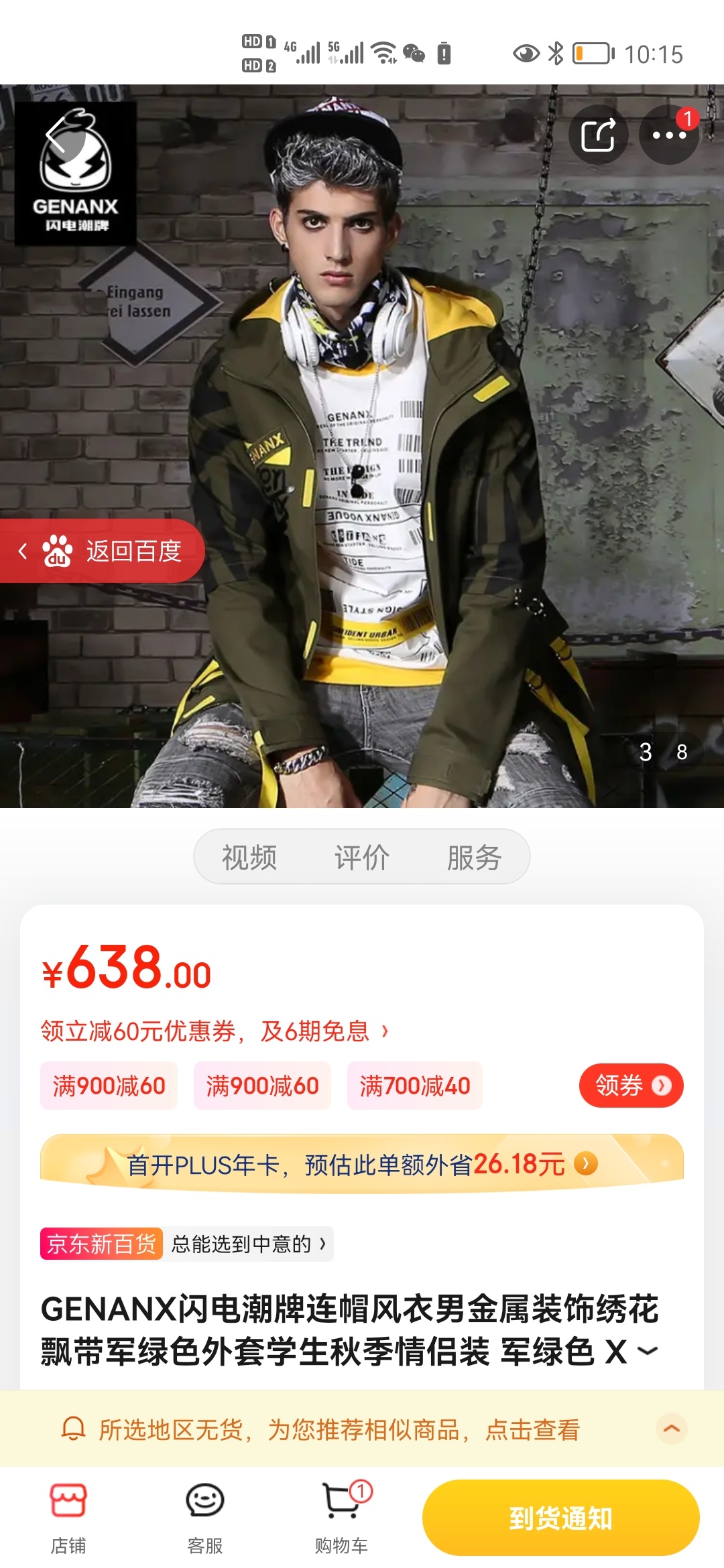Open 京东新百货 总能选到中意的 link

(x=186, y=1244)
